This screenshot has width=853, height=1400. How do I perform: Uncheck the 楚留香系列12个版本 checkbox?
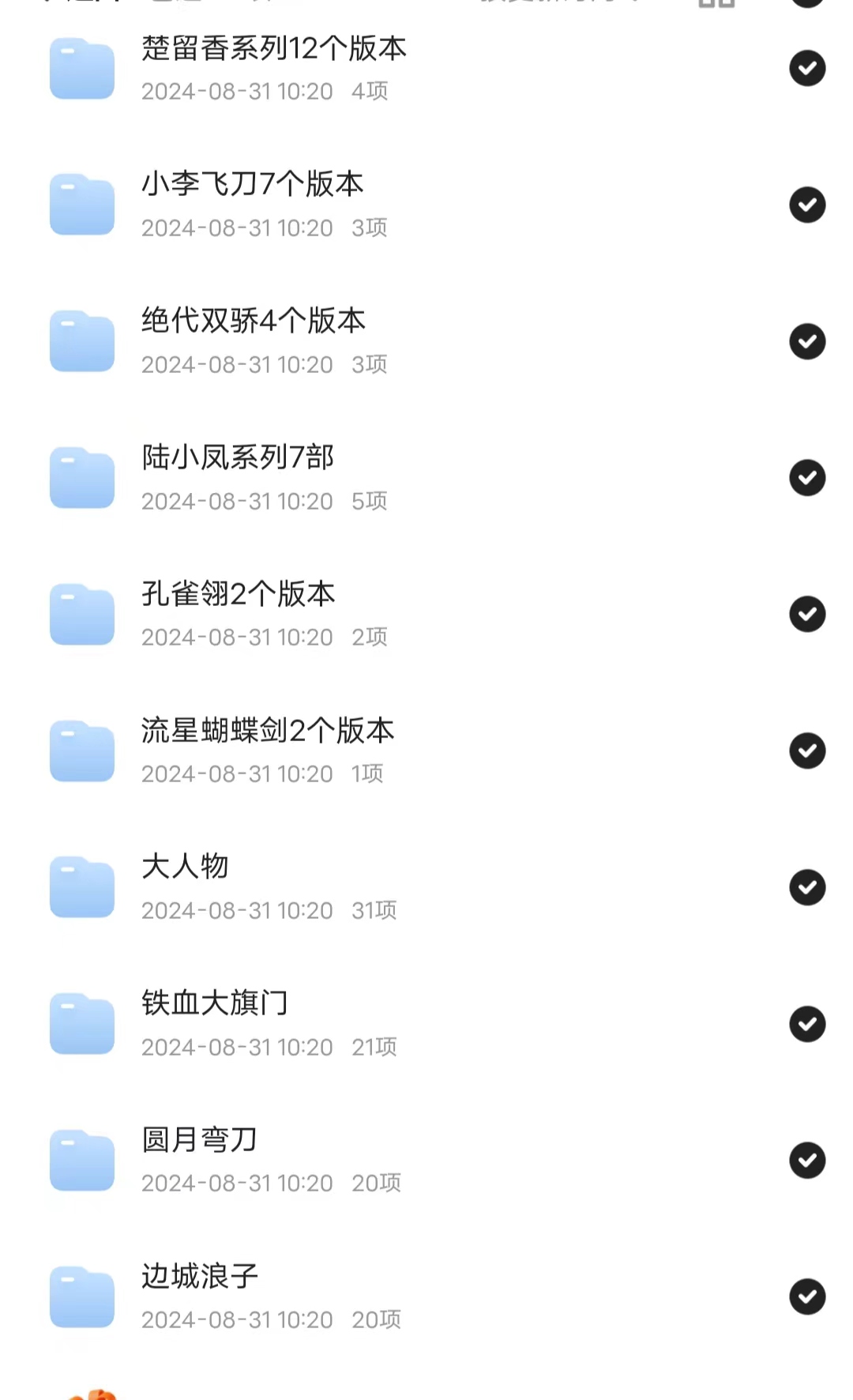(807, 69)
